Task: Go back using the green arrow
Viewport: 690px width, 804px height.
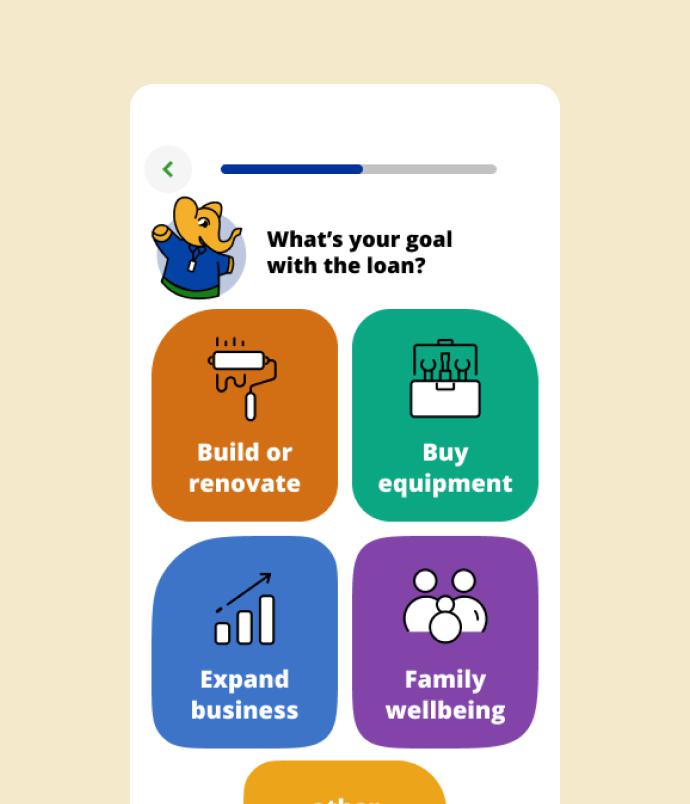Action: coord(168,170)
